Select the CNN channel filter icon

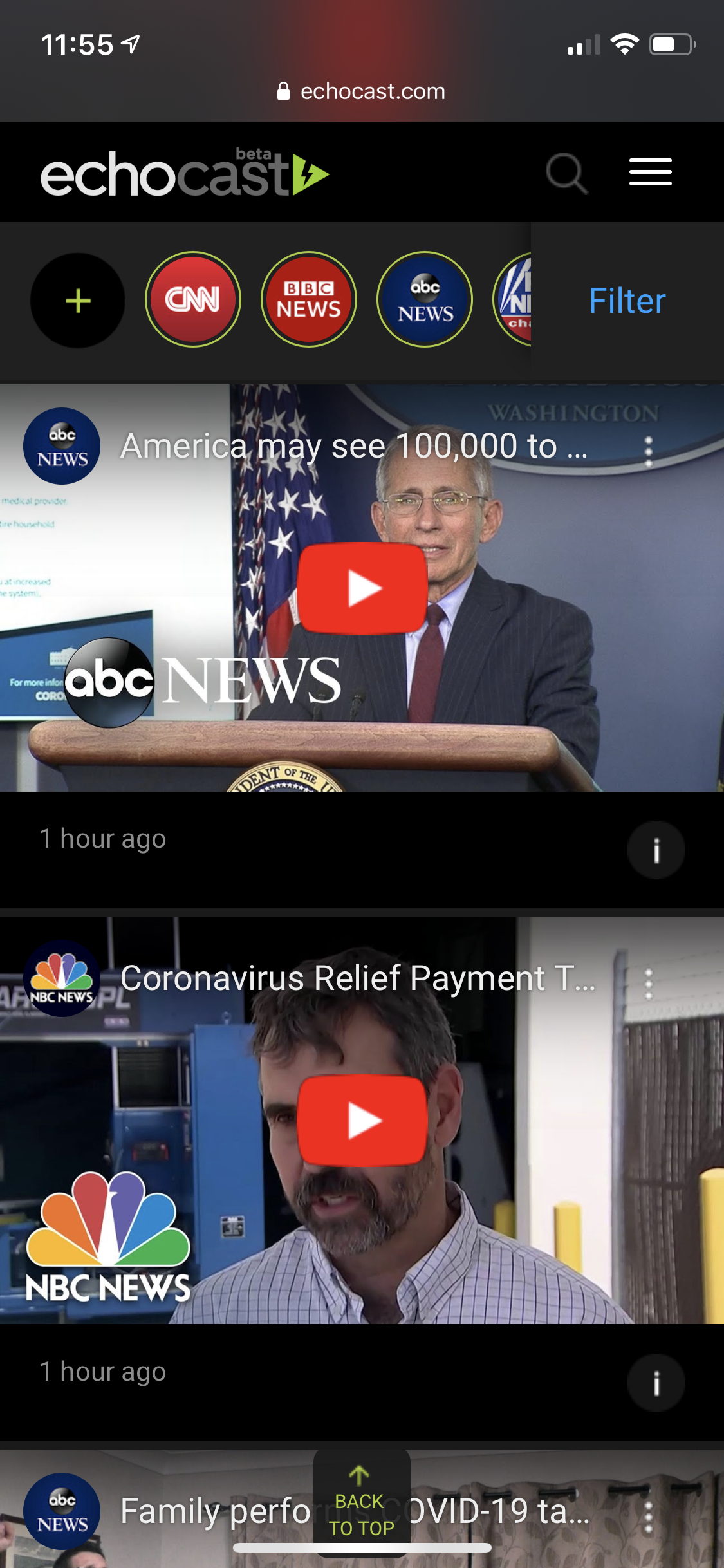[x=192, y=300]
